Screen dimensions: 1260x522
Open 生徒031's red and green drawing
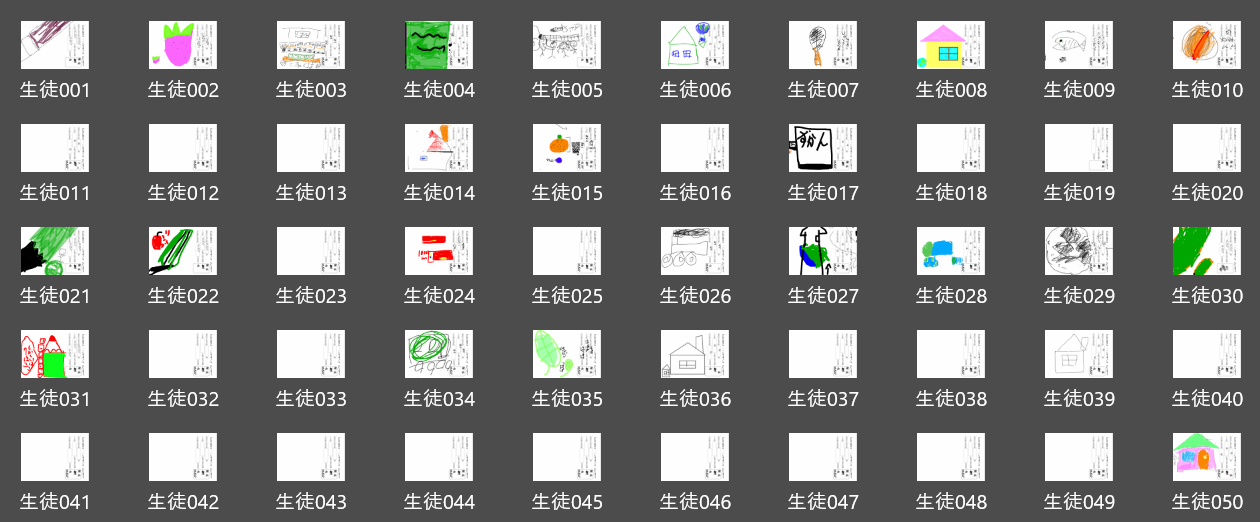click(x=55, y=354)
